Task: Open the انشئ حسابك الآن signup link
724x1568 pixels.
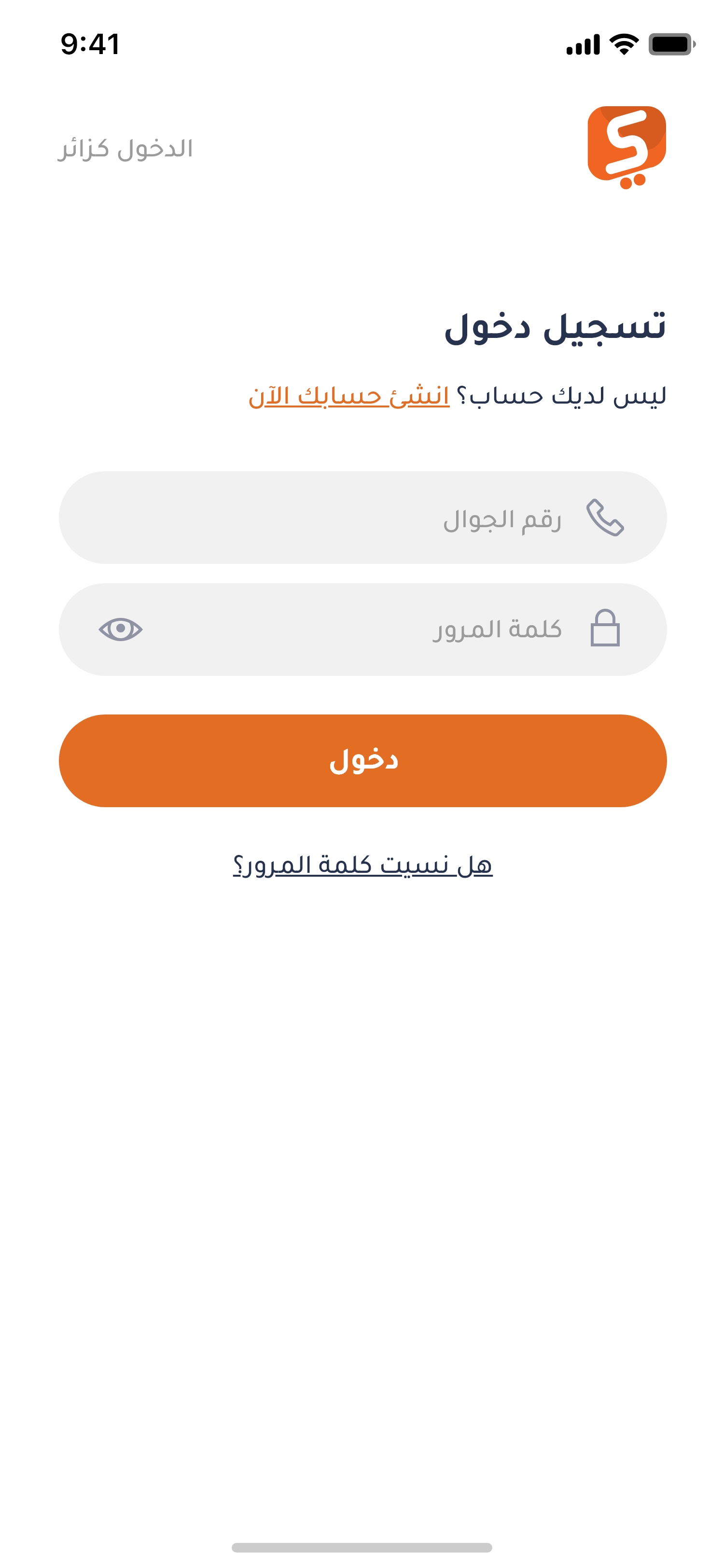Action: pos(348,396)
